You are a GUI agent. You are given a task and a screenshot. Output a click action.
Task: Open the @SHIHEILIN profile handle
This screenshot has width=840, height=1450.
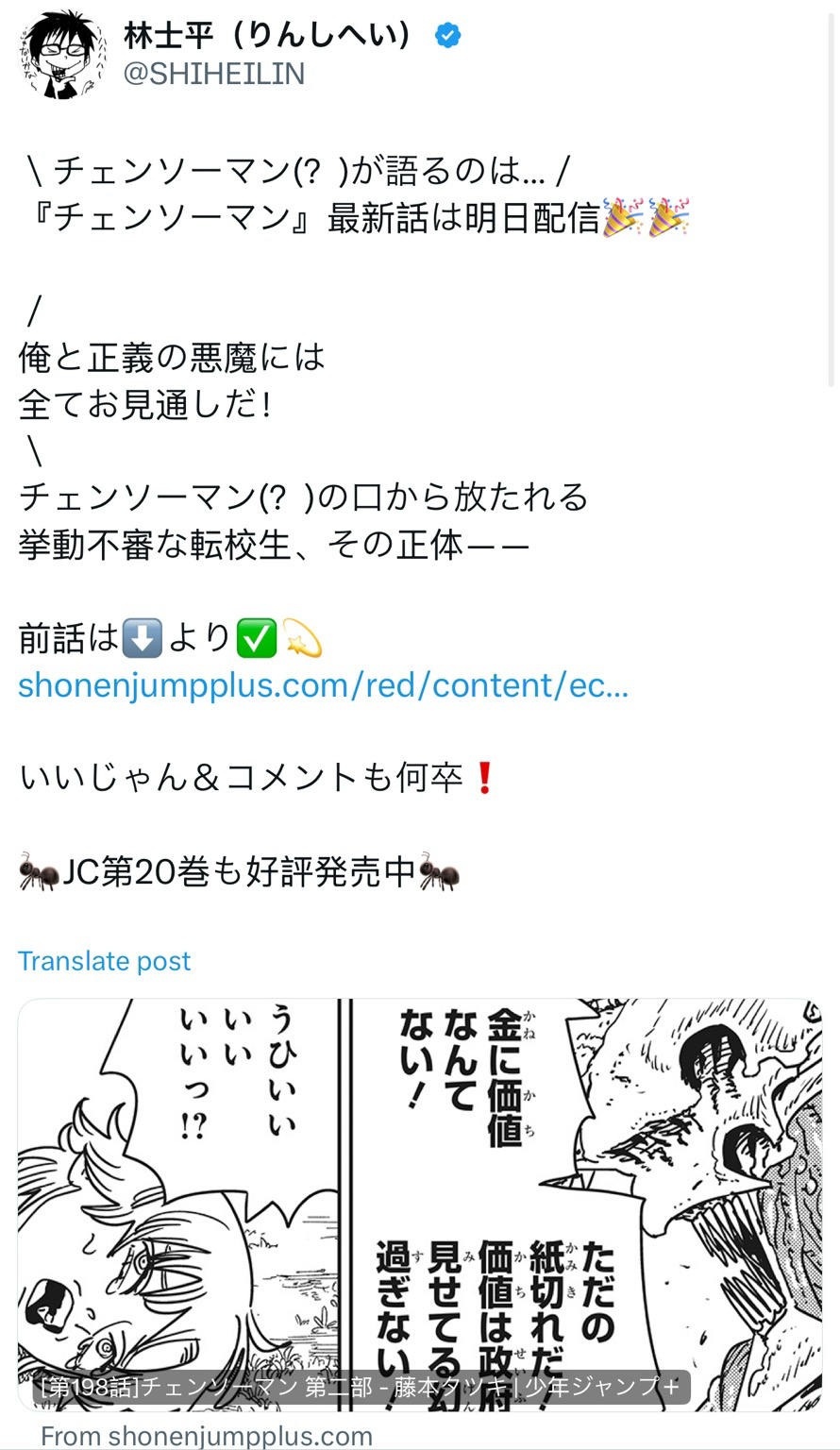214,74
